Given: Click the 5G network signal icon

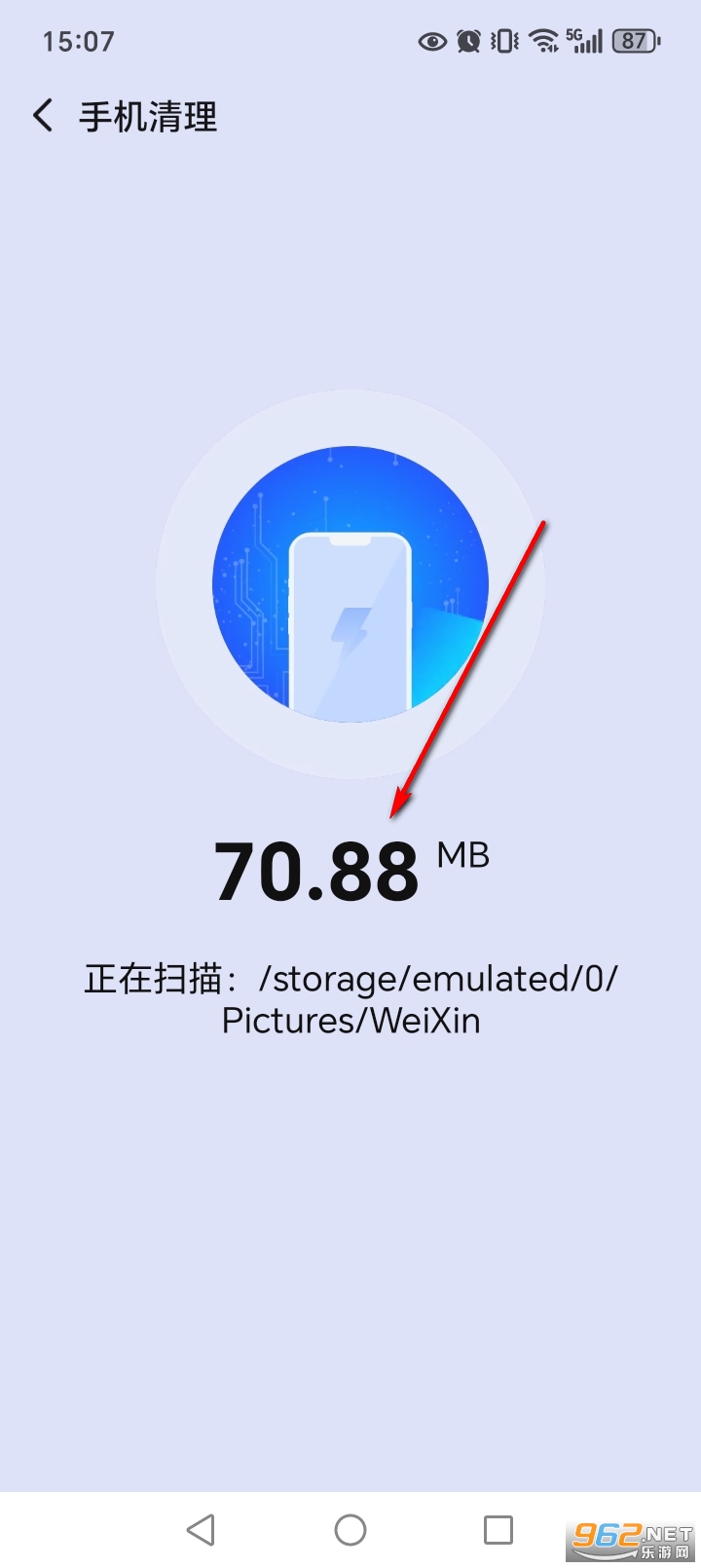Looking at the screenshot, I should coord(581,41).
